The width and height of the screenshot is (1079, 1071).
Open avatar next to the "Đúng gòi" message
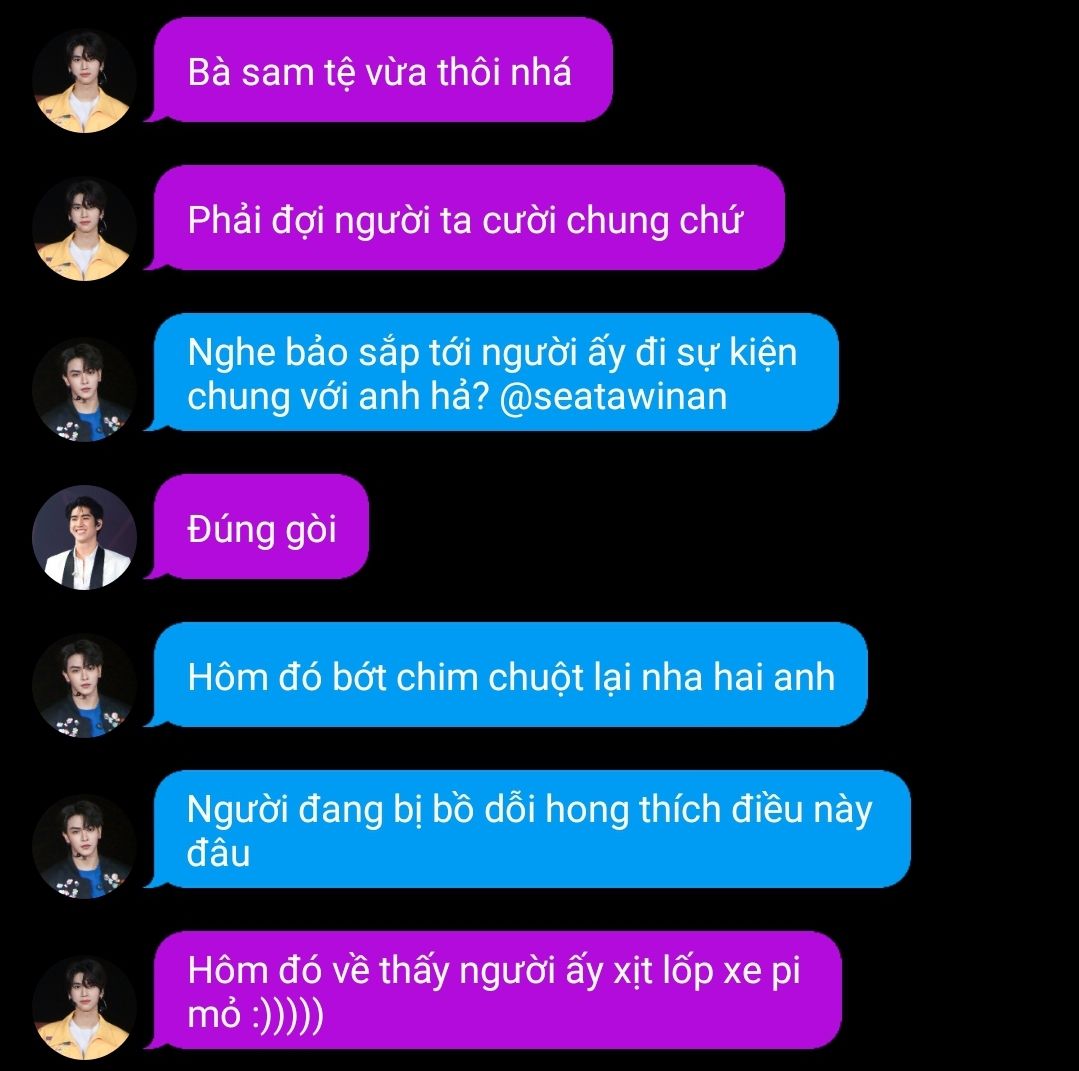tap(84, 538)
